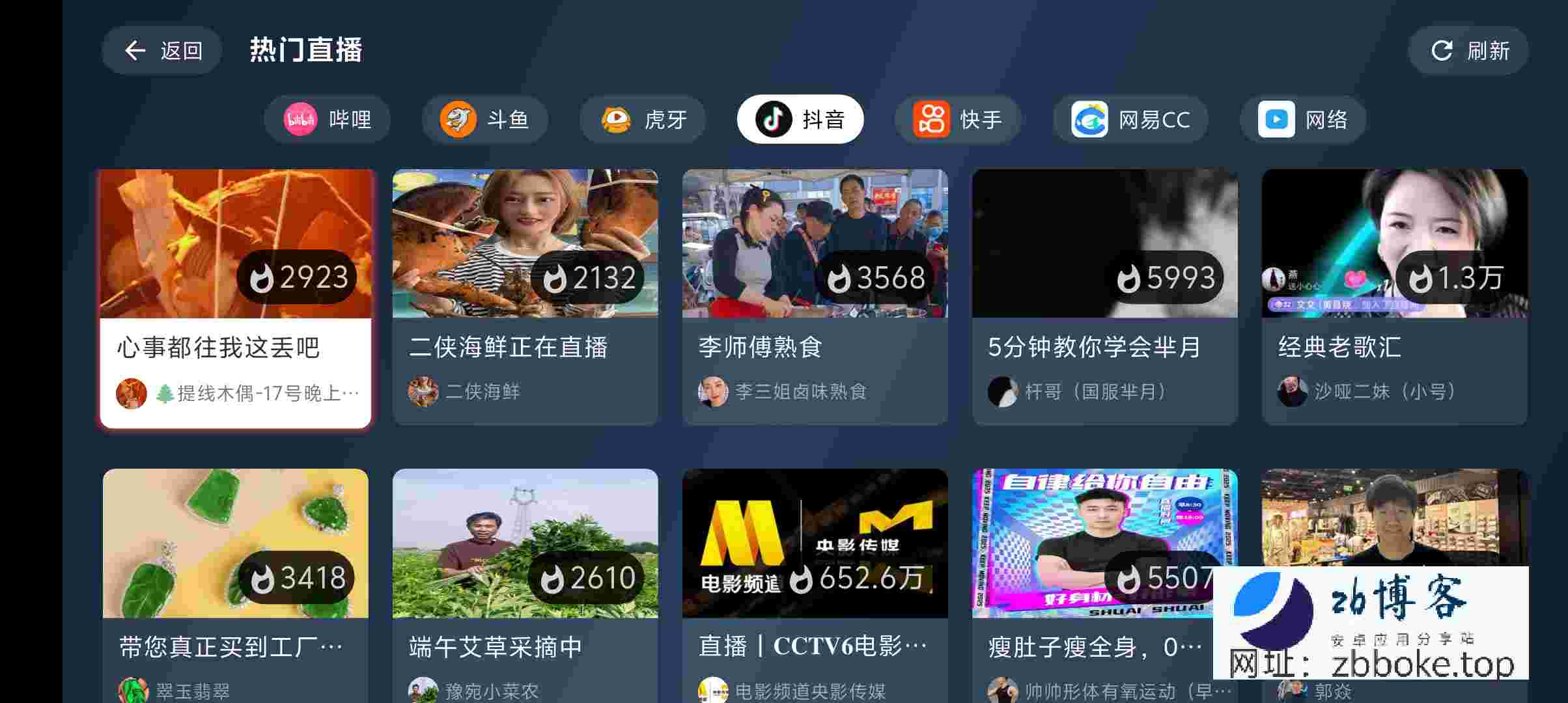This screenshot has height=703, width=1568.
Task: Watch the 经典老歌汇 live stream
Action: (x=1394, y=298)
